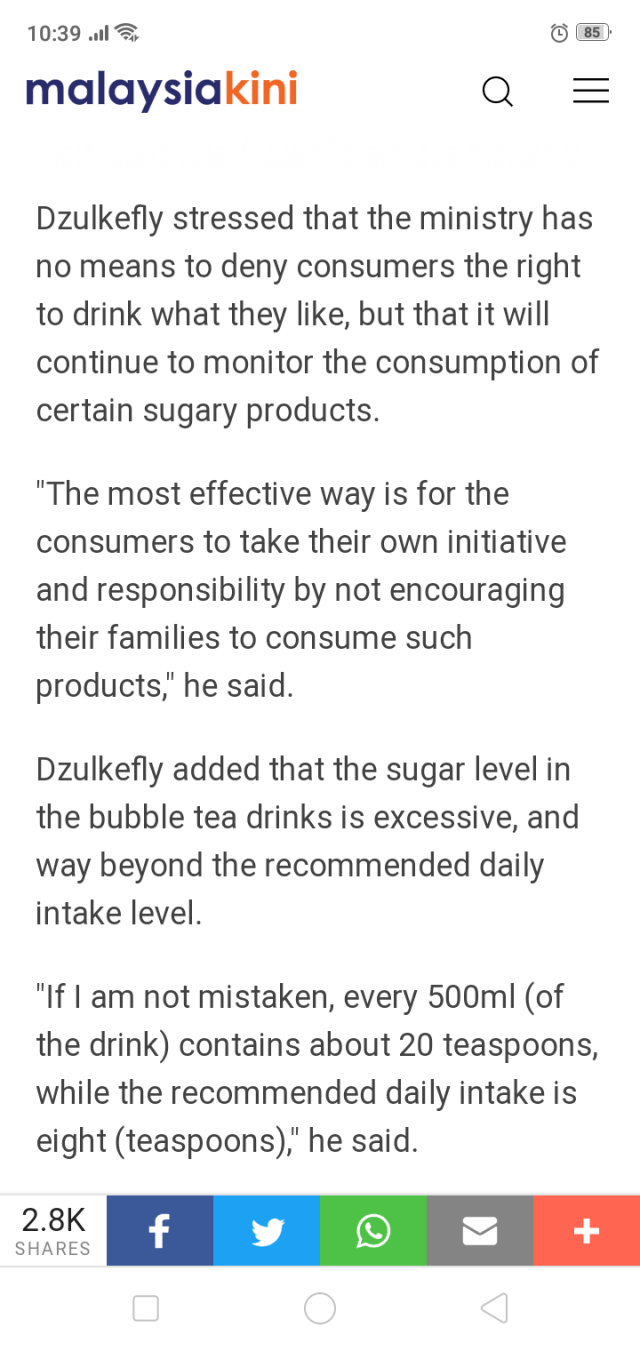Share article via WhatsApp
The image size is (640, 1351).
point(373,1230)
